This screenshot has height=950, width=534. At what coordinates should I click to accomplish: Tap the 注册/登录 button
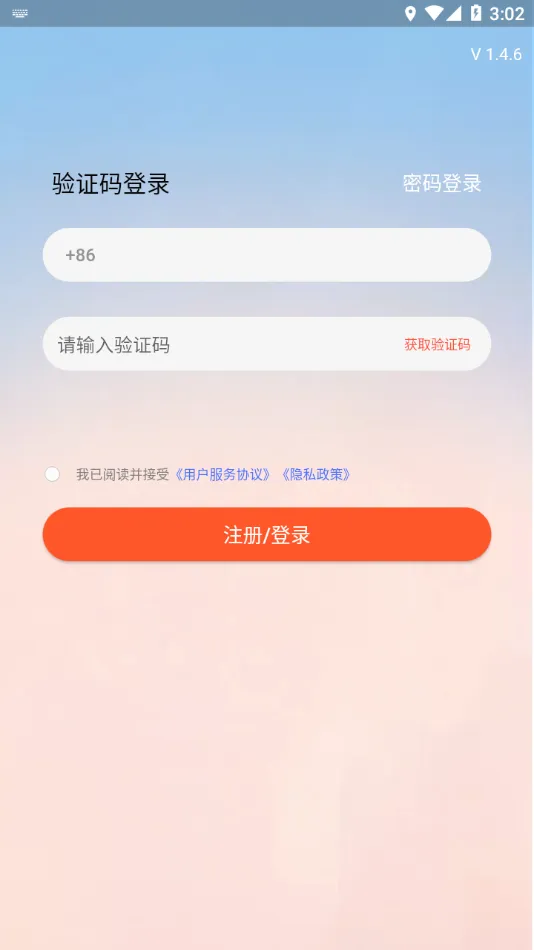point(267,534)
